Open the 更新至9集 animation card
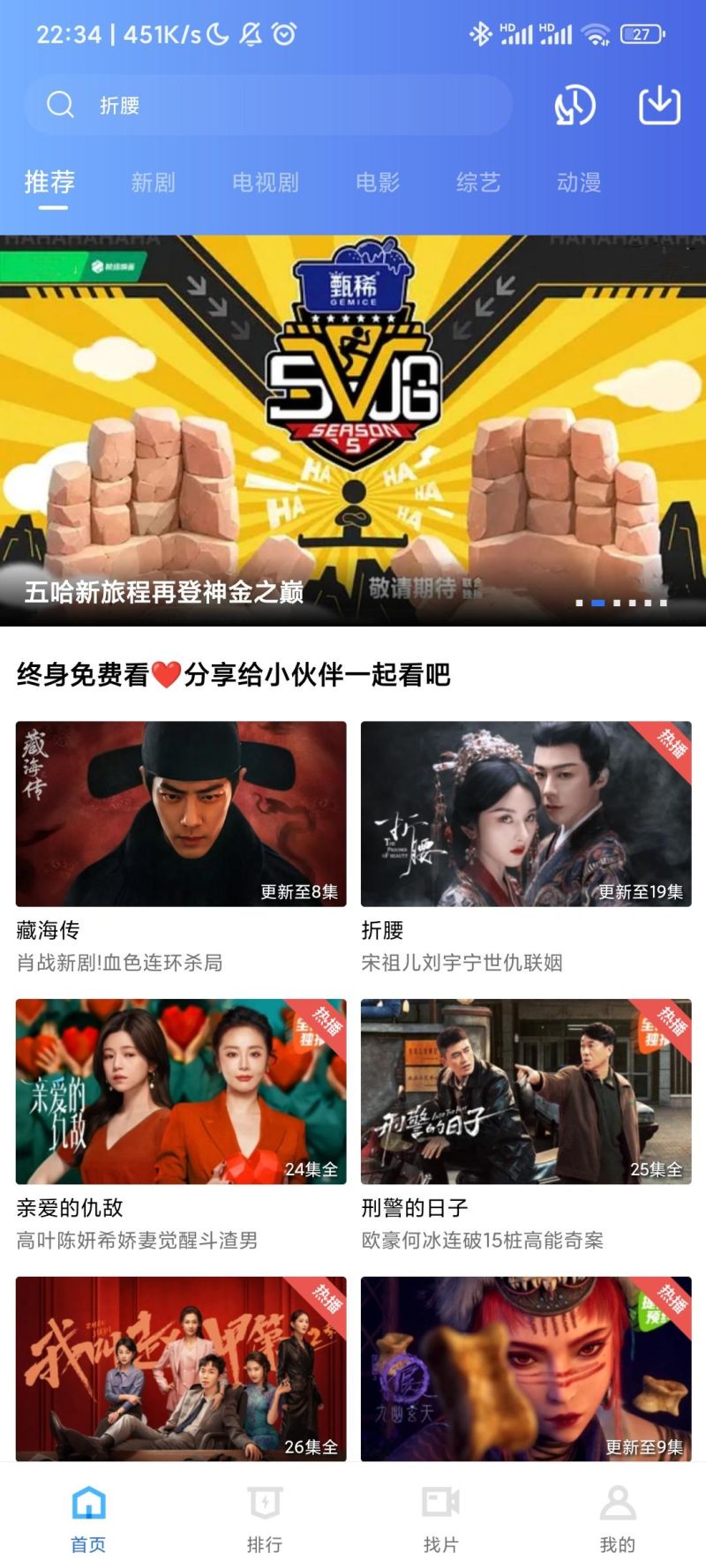Screen dimensions: 706x1568 (526, 1368)
